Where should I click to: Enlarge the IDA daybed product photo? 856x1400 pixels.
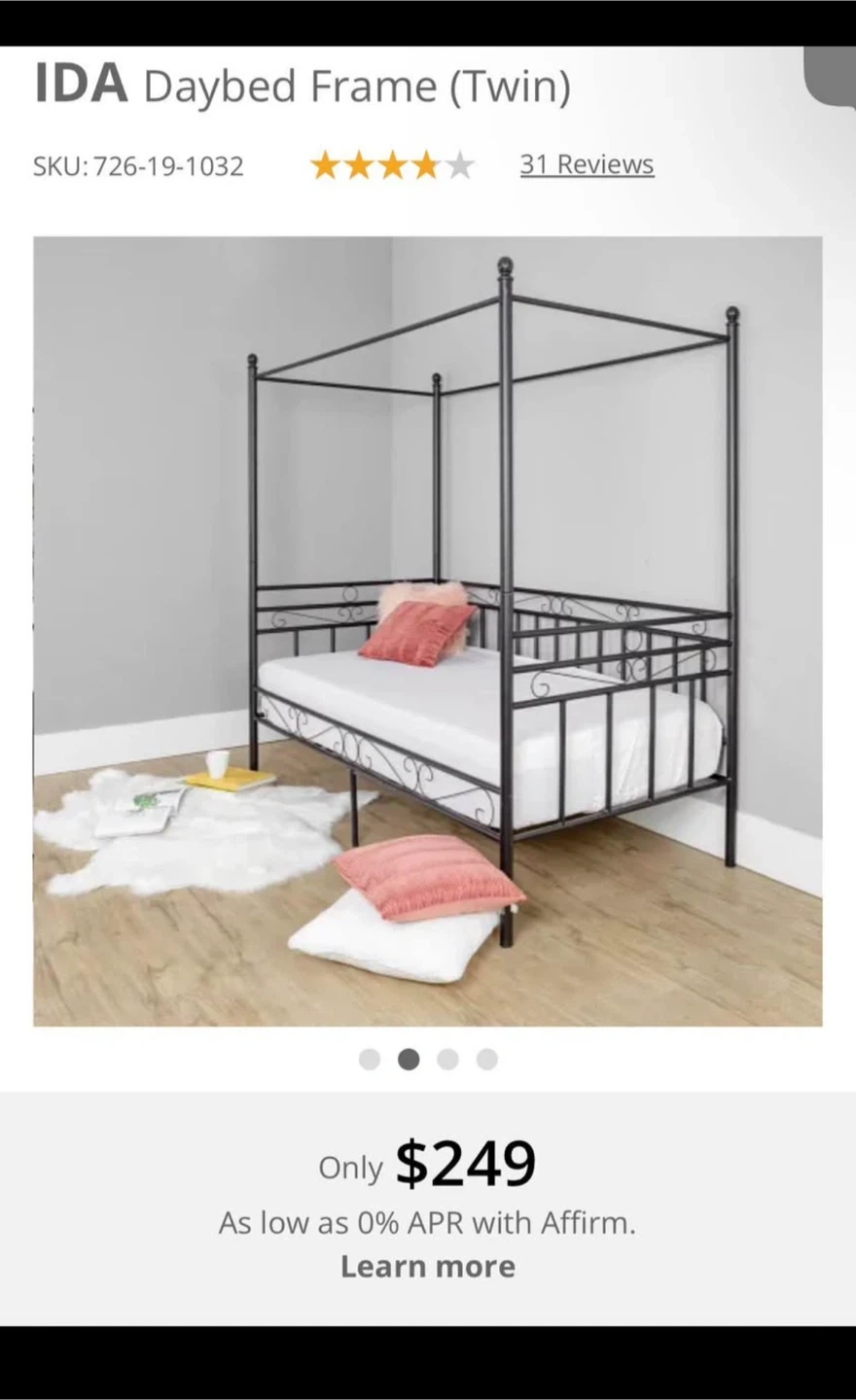point(428,631)
